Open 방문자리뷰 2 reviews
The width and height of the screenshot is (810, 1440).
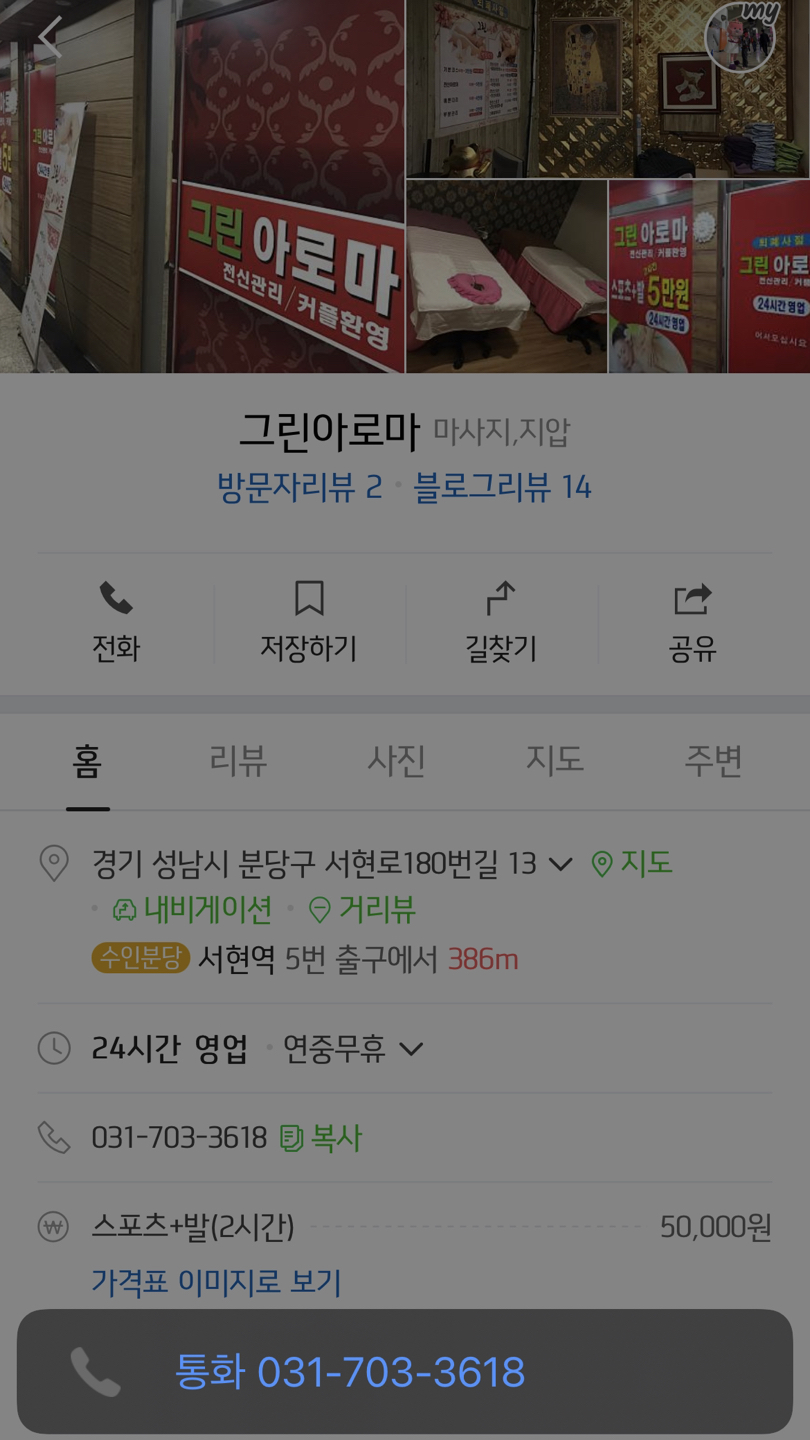pyautogui.click(x=299, y=487)
